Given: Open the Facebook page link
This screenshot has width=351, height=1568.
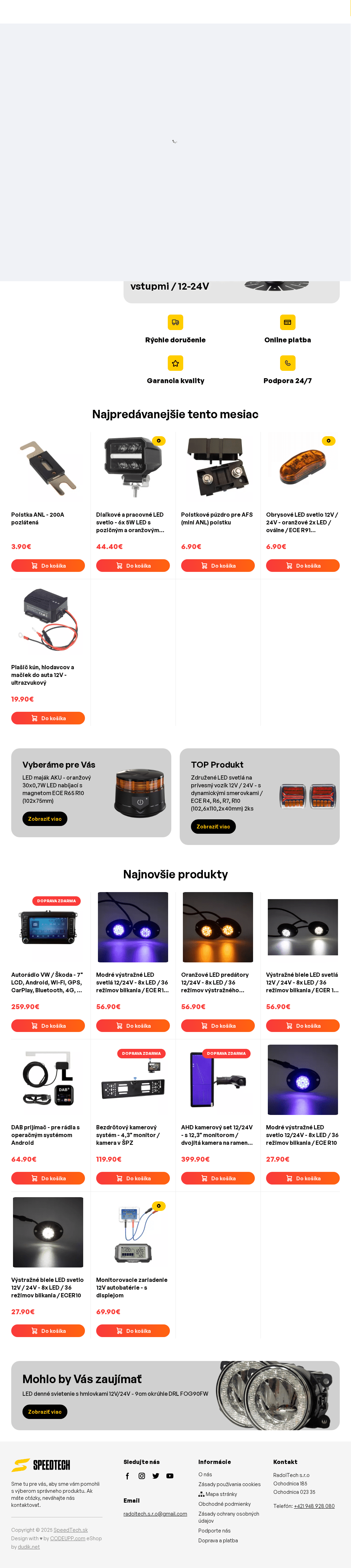Looking at the screenshot, I should pos(127,1476).
